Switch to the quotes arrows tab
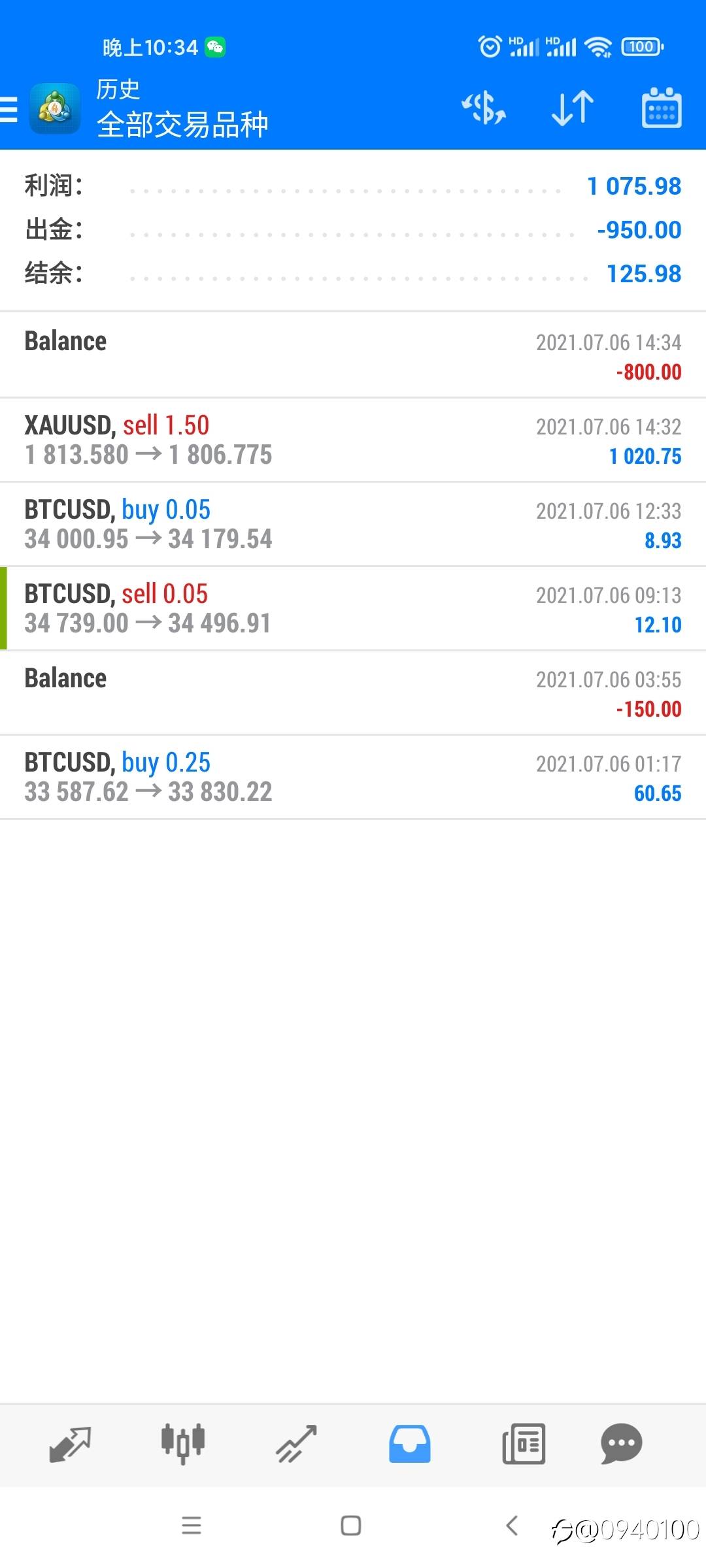This screenshot has width=706, height=1568. 70,1444
